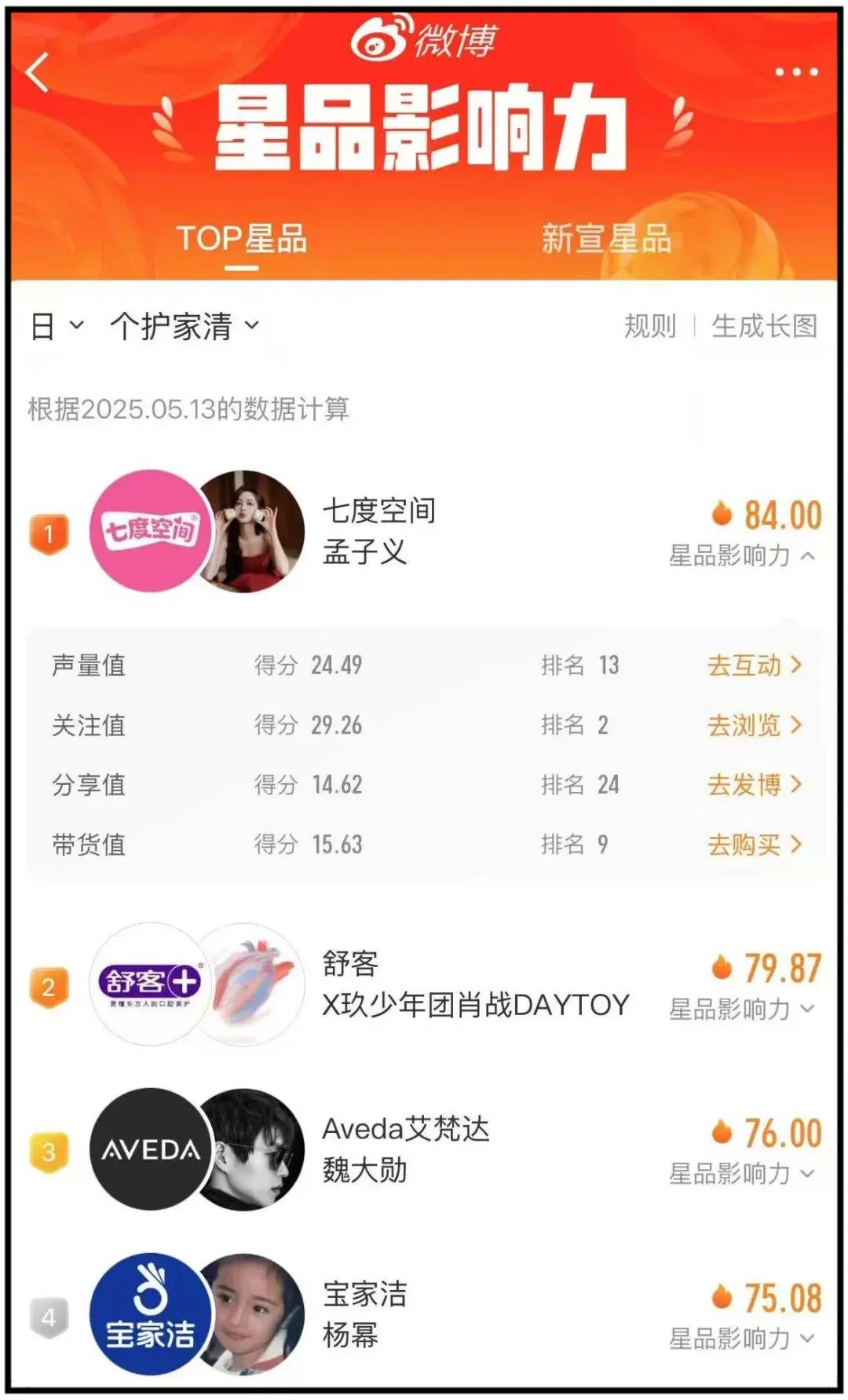Go back using the top-left arrow
Viewport: 848px width, 1400px height.
pos(37,72)
